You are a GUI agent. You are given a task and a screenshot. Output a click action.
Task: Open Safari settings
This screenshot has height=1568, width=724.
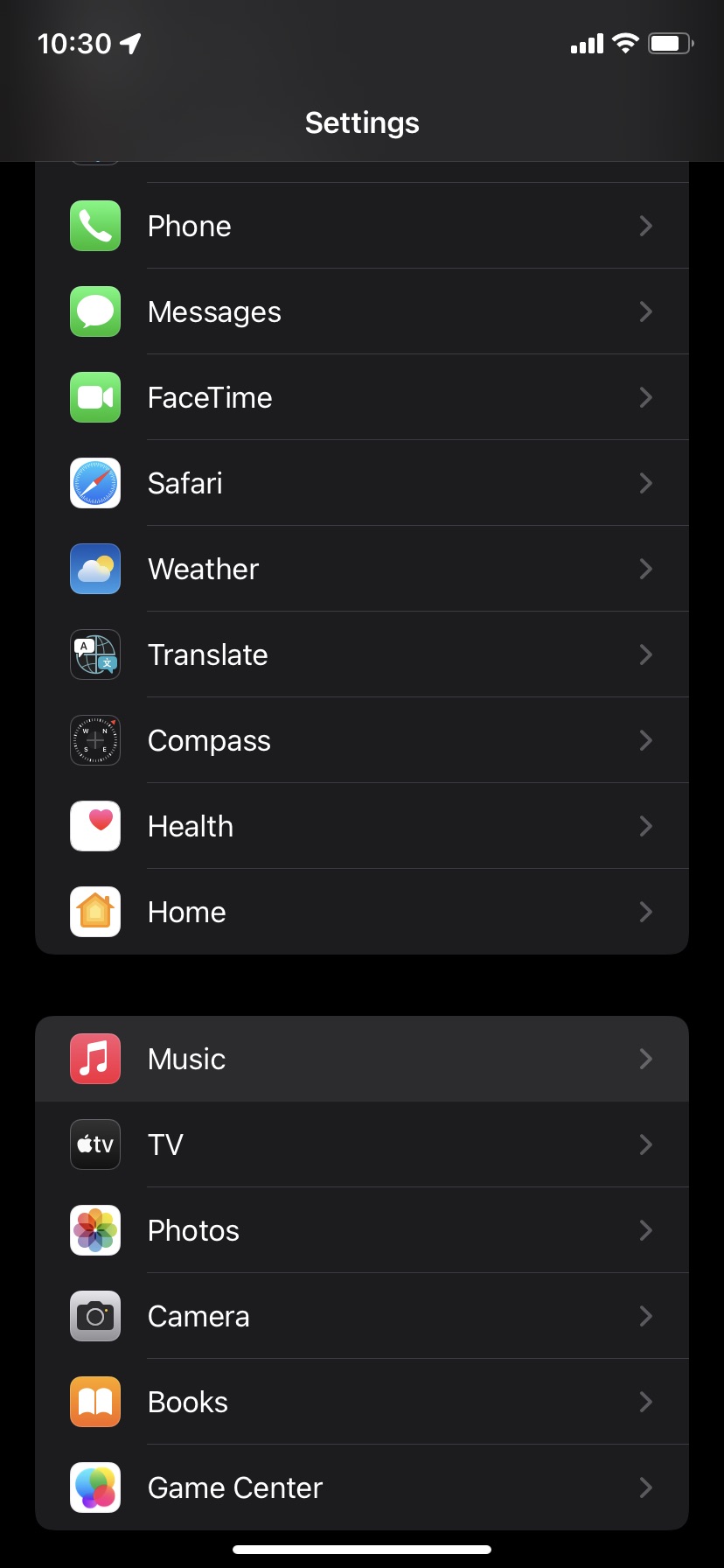click(x=362, y=483)
